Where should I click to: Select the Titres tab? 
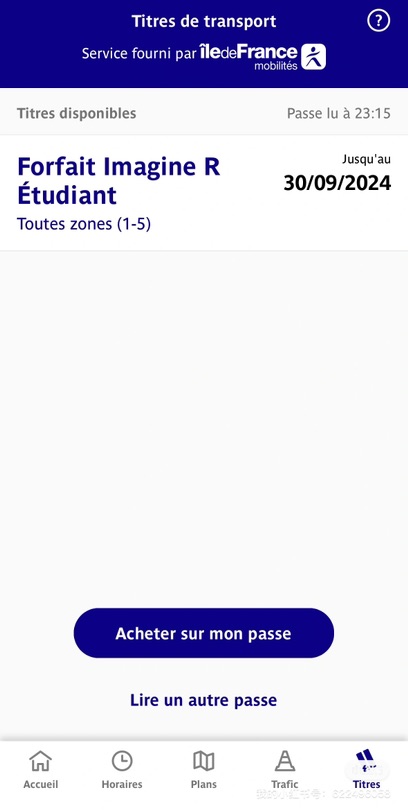[x=367, y=770]
